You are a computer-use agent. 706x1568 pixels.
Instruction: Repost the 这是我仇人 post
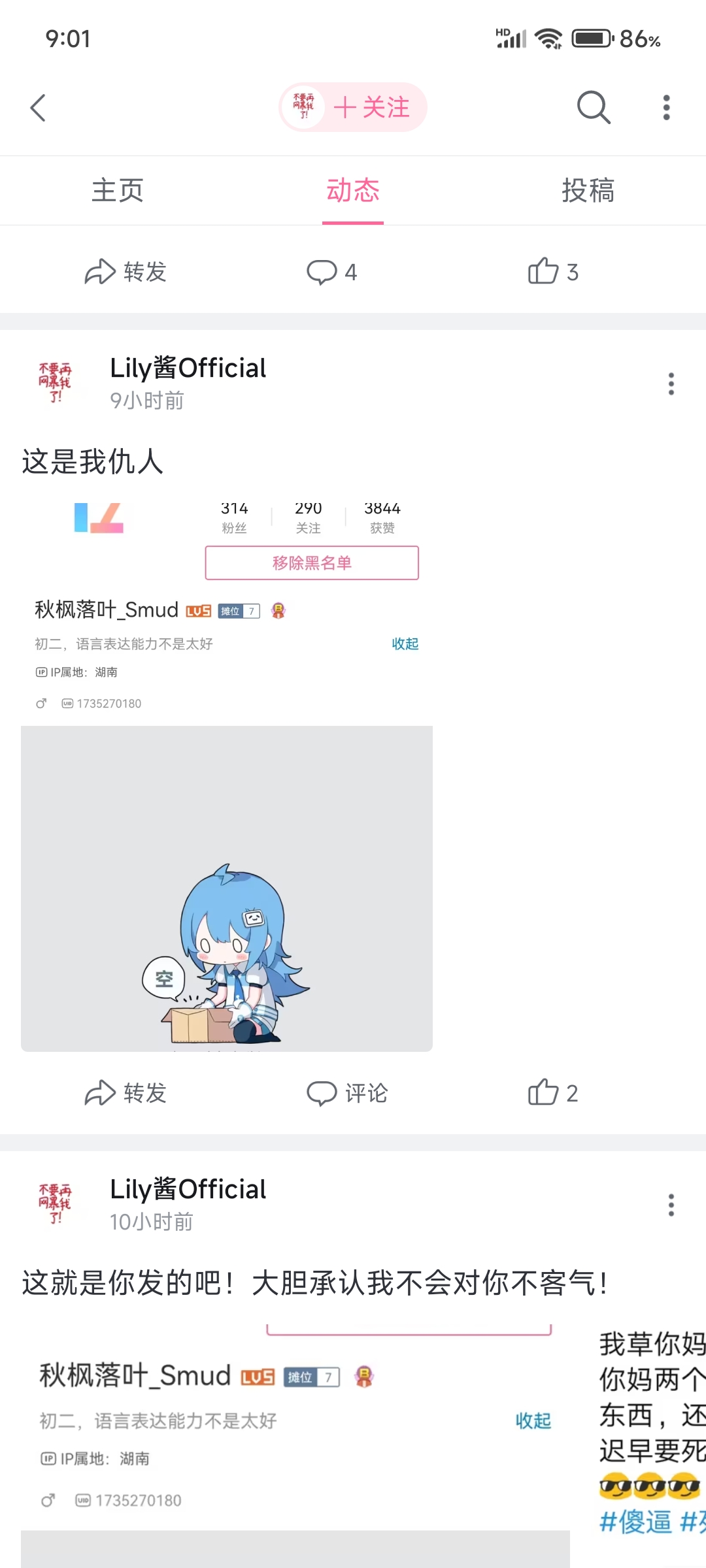126,1093
